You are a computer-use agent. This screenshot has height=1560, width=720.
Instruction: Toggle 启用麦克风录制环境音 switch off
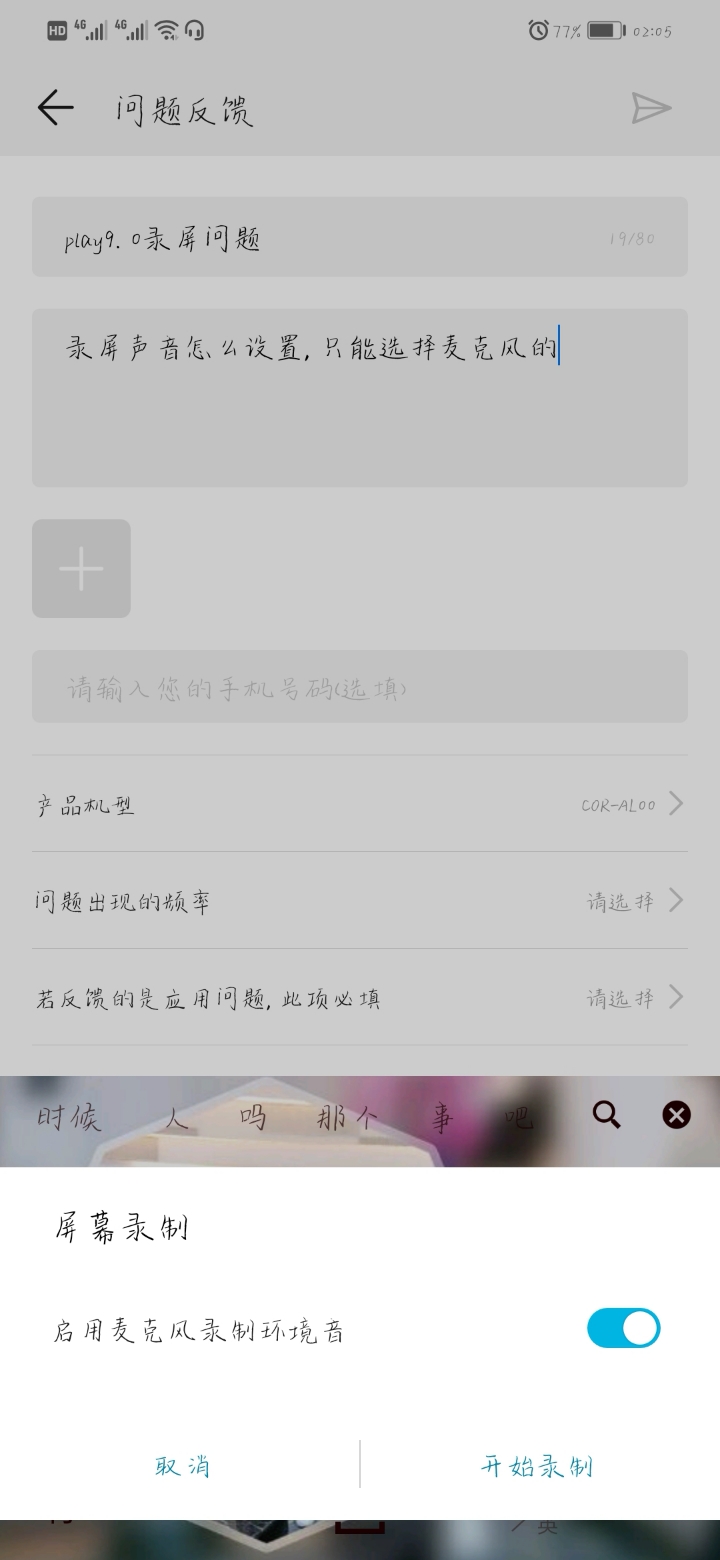click(x=623, y=1329)
